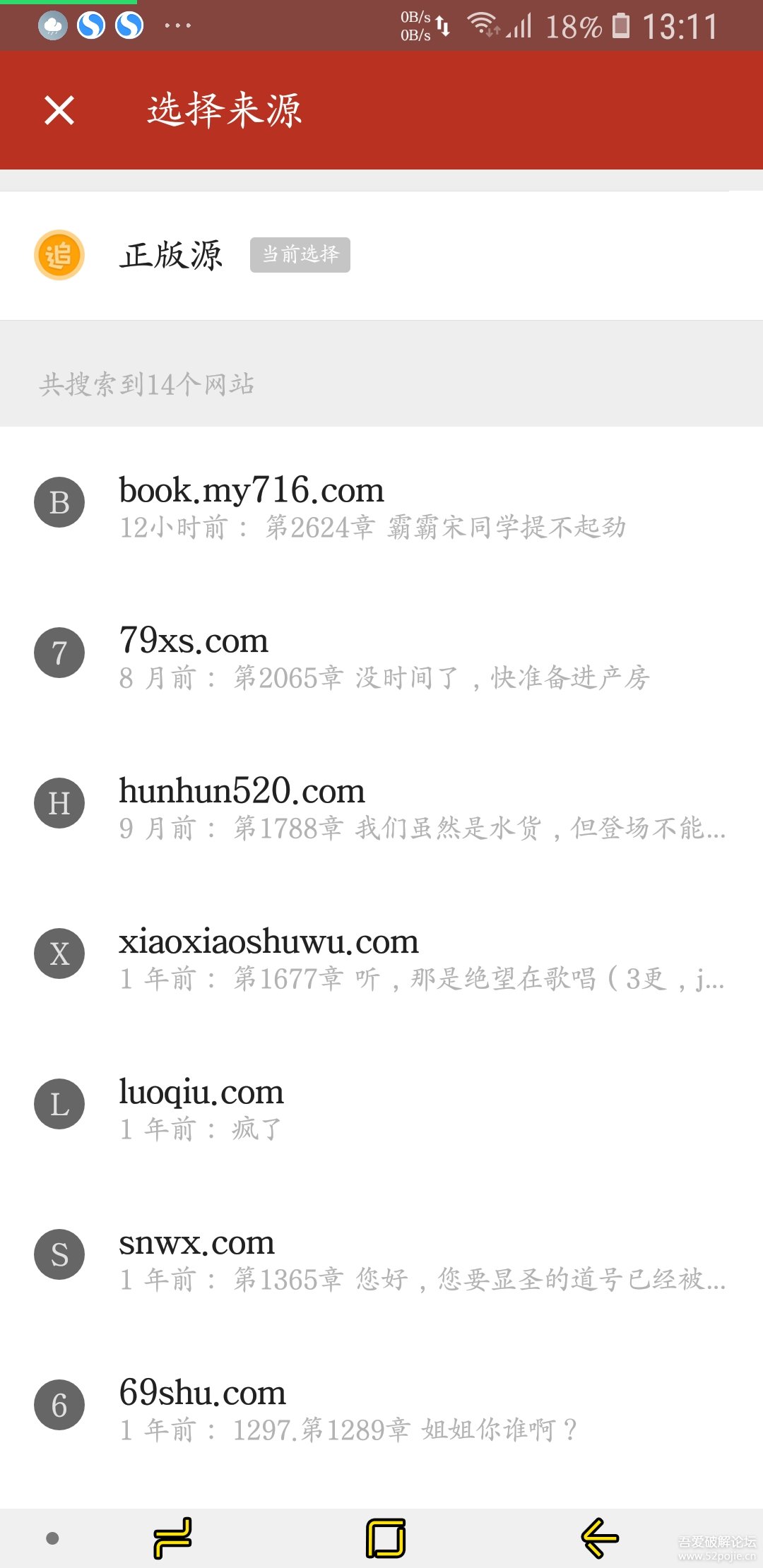Switch source to hunhun520.com
The height and width of the screenshot is (1568, 763).
pos(381,806)
